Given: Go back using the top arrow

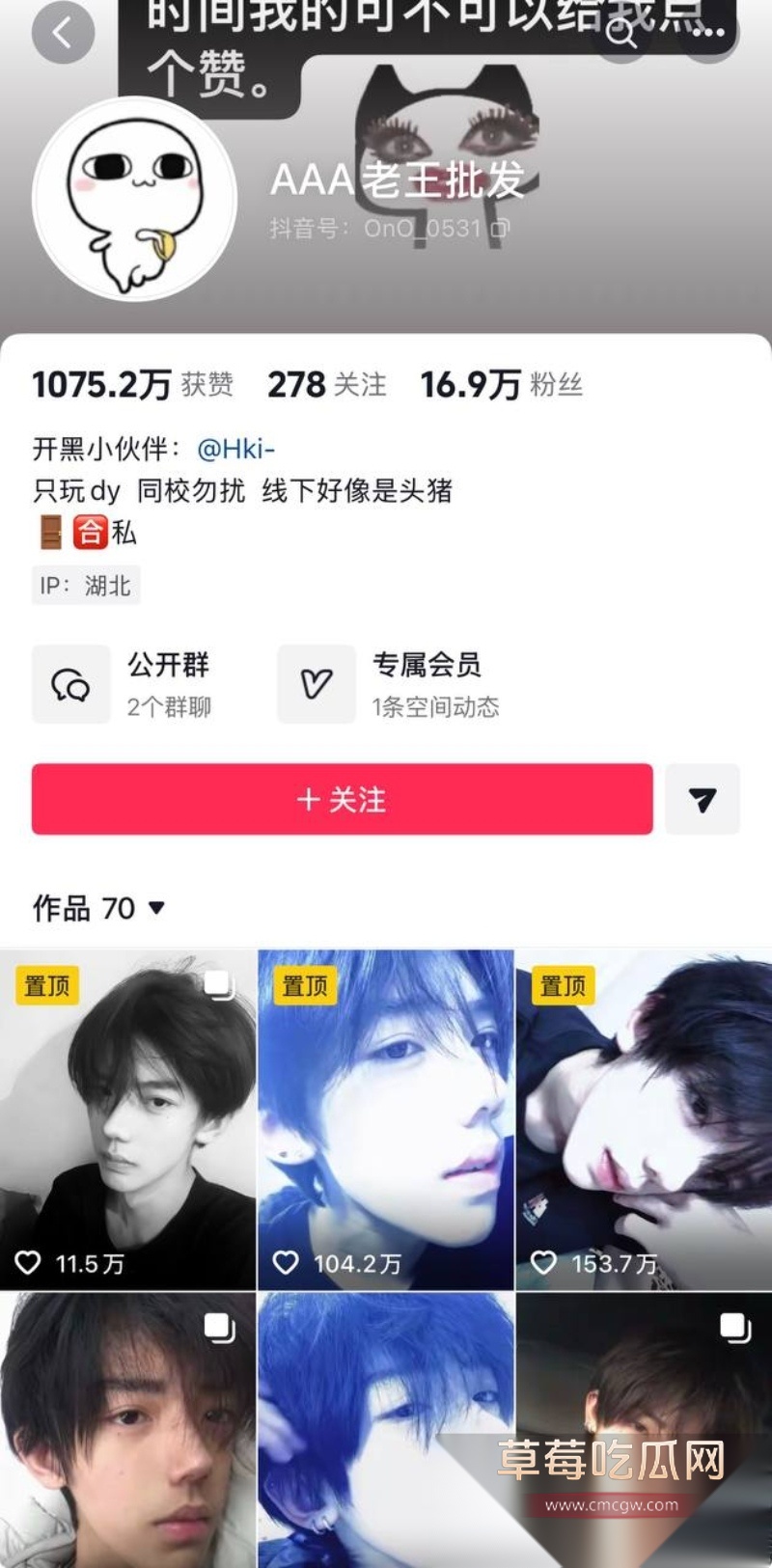Looking at the screenshot, I should pos(63,33).
